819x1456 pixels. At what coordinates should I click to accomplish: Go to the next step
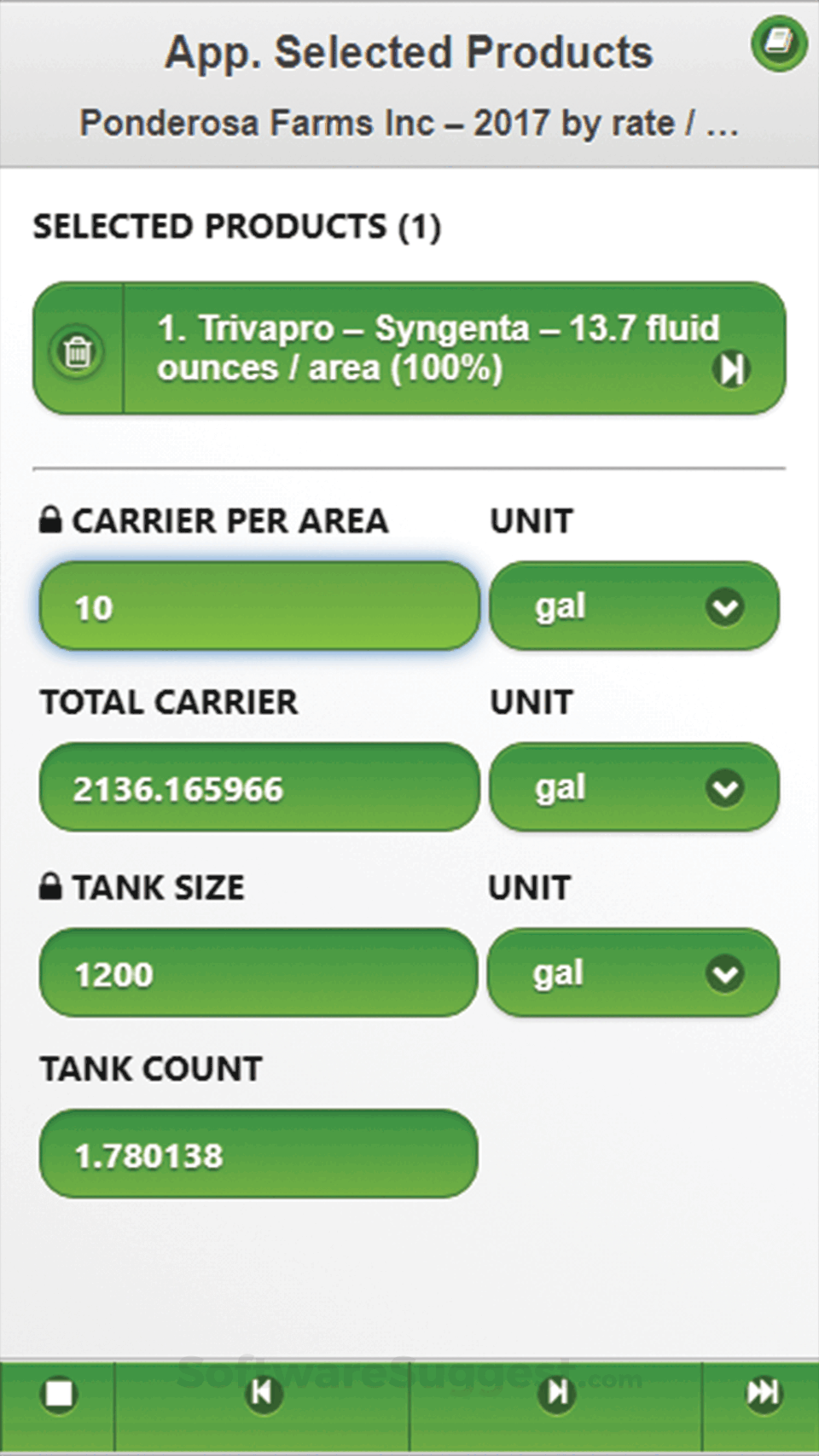pos(556,1394)
